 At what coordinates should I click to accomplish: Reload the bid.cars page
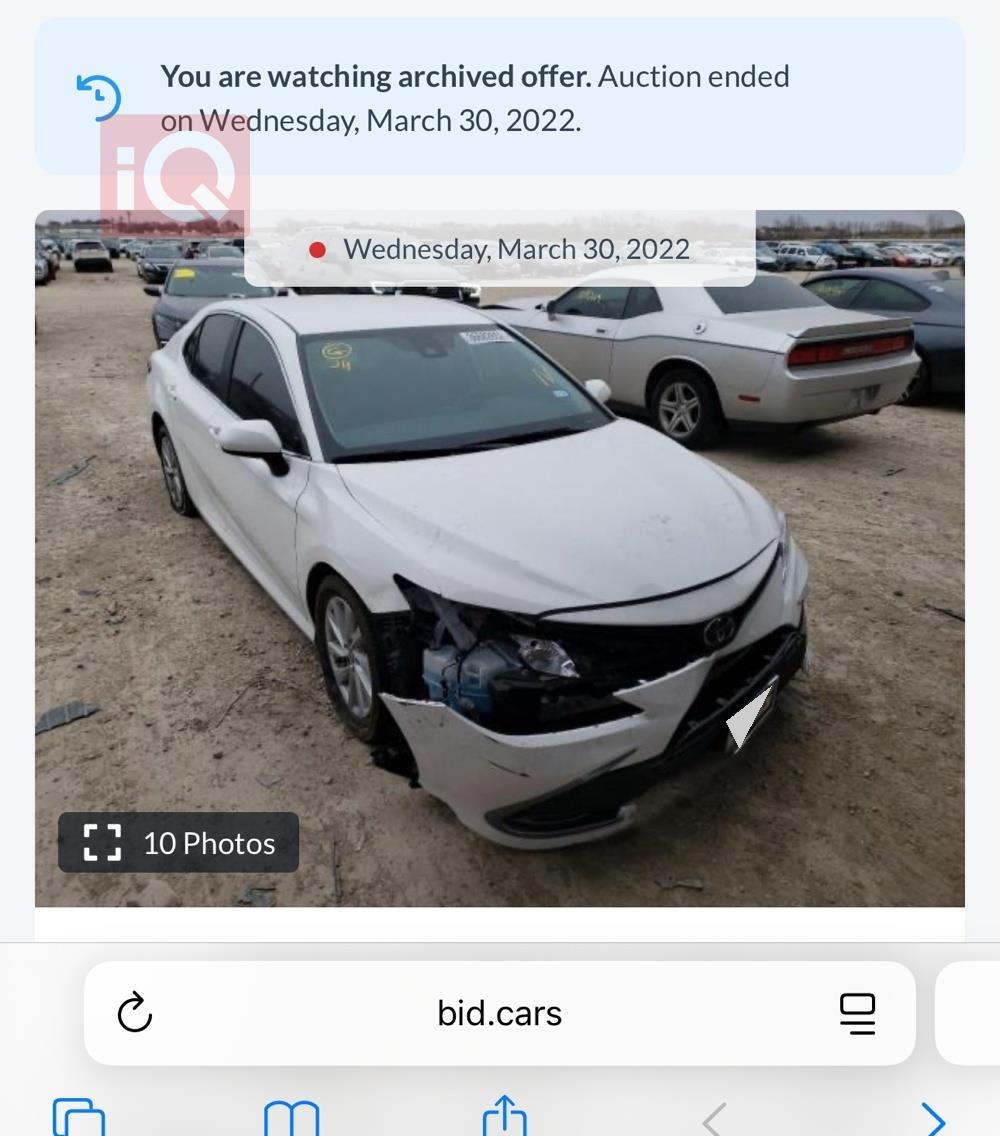point(135,1013)
